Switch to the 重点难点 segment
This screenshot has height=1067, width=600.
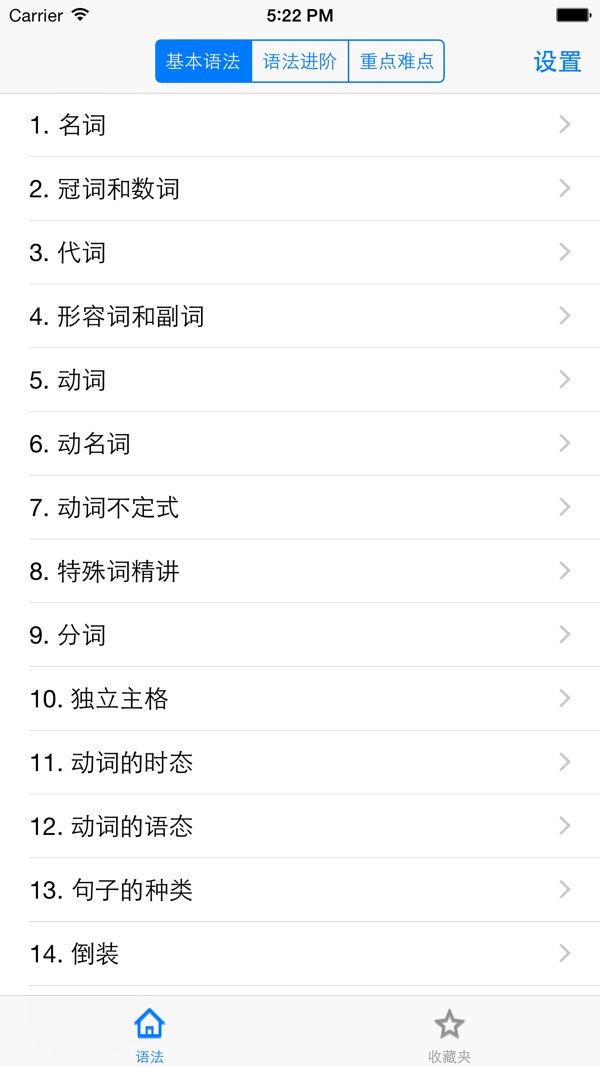(x=396, y=61)
